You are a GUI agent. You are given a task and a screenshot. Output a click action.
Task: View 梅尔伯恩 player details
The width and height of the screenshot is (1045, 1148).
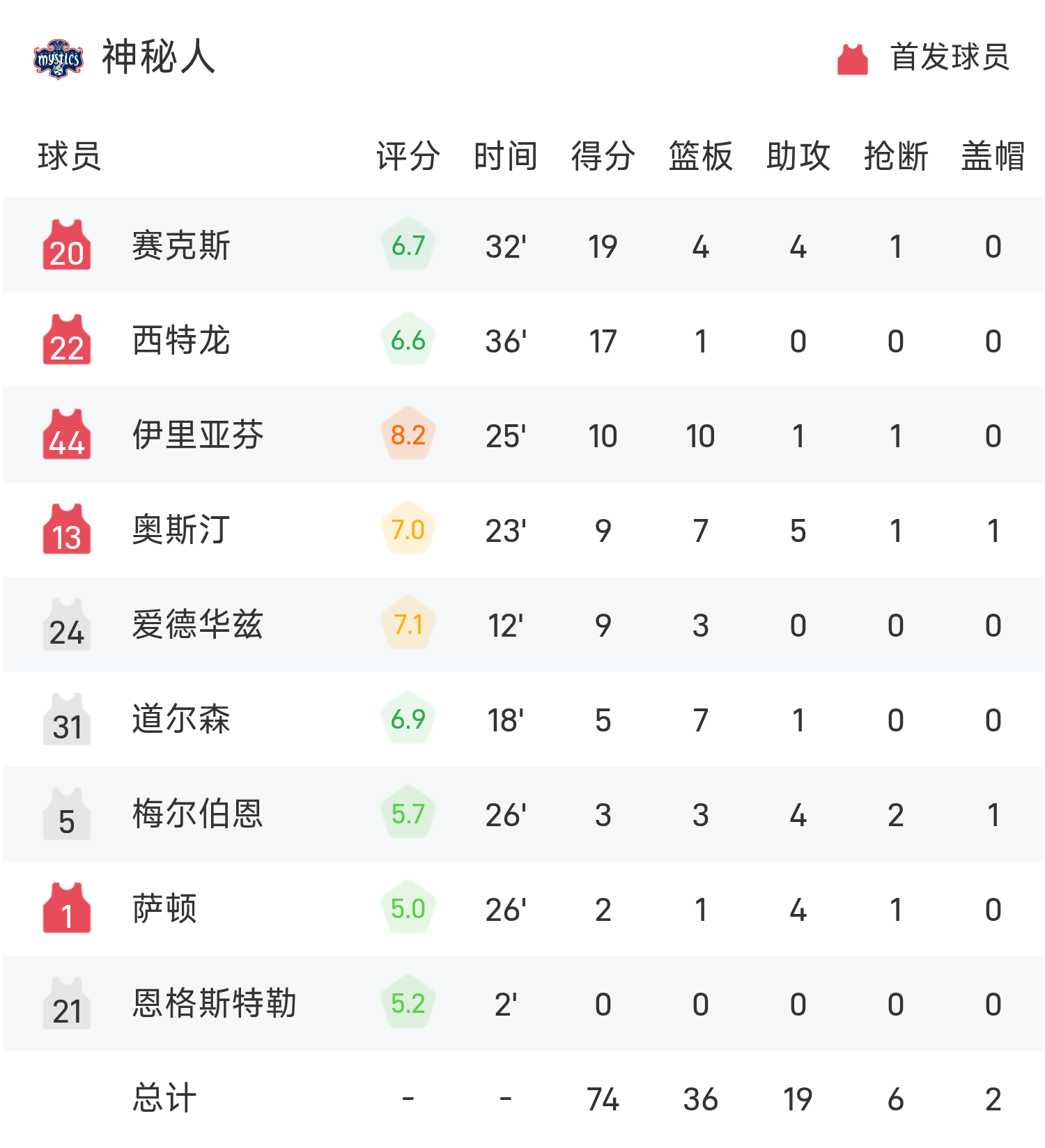tap(198, 814)
